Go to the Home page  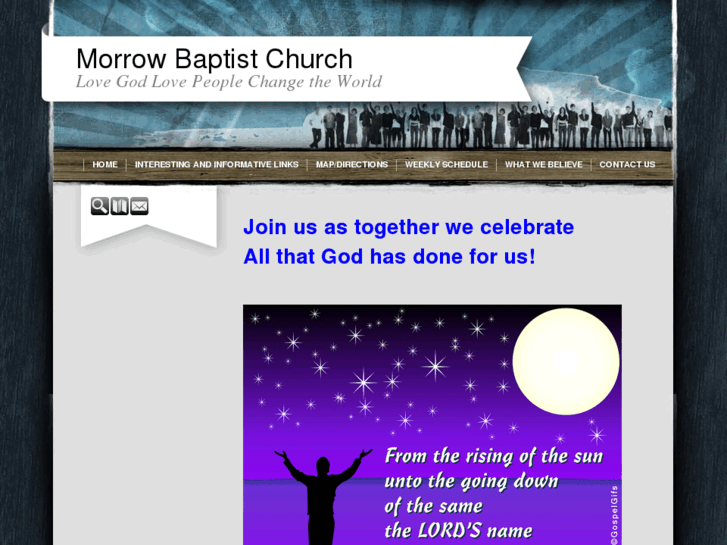105,164
